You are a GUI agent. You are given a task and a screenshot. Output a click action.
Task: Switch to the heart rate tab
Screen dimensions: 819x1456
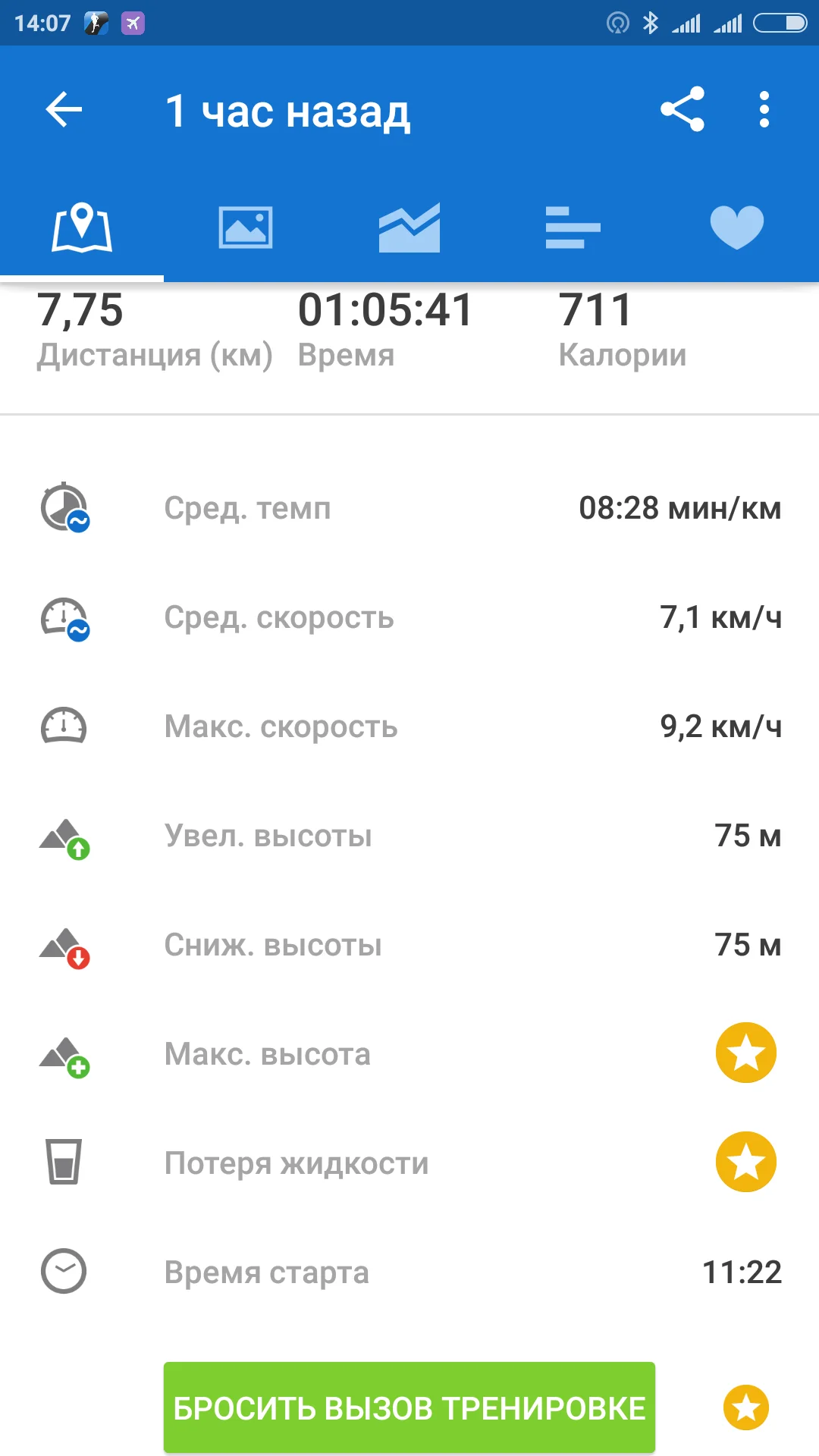point(736,227)
